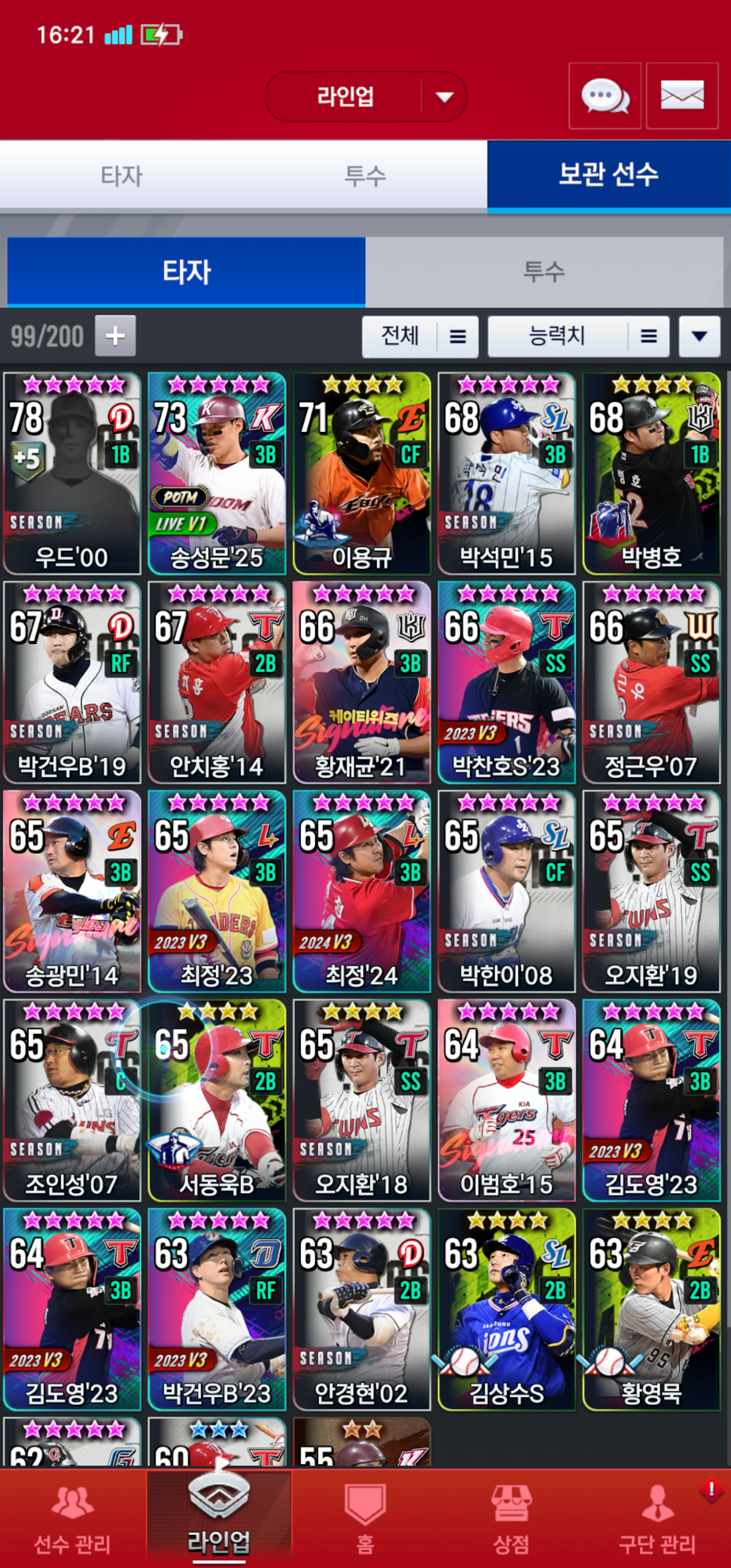Open the chat bubble icon
731x1568 pixels.
pos(605,96)
